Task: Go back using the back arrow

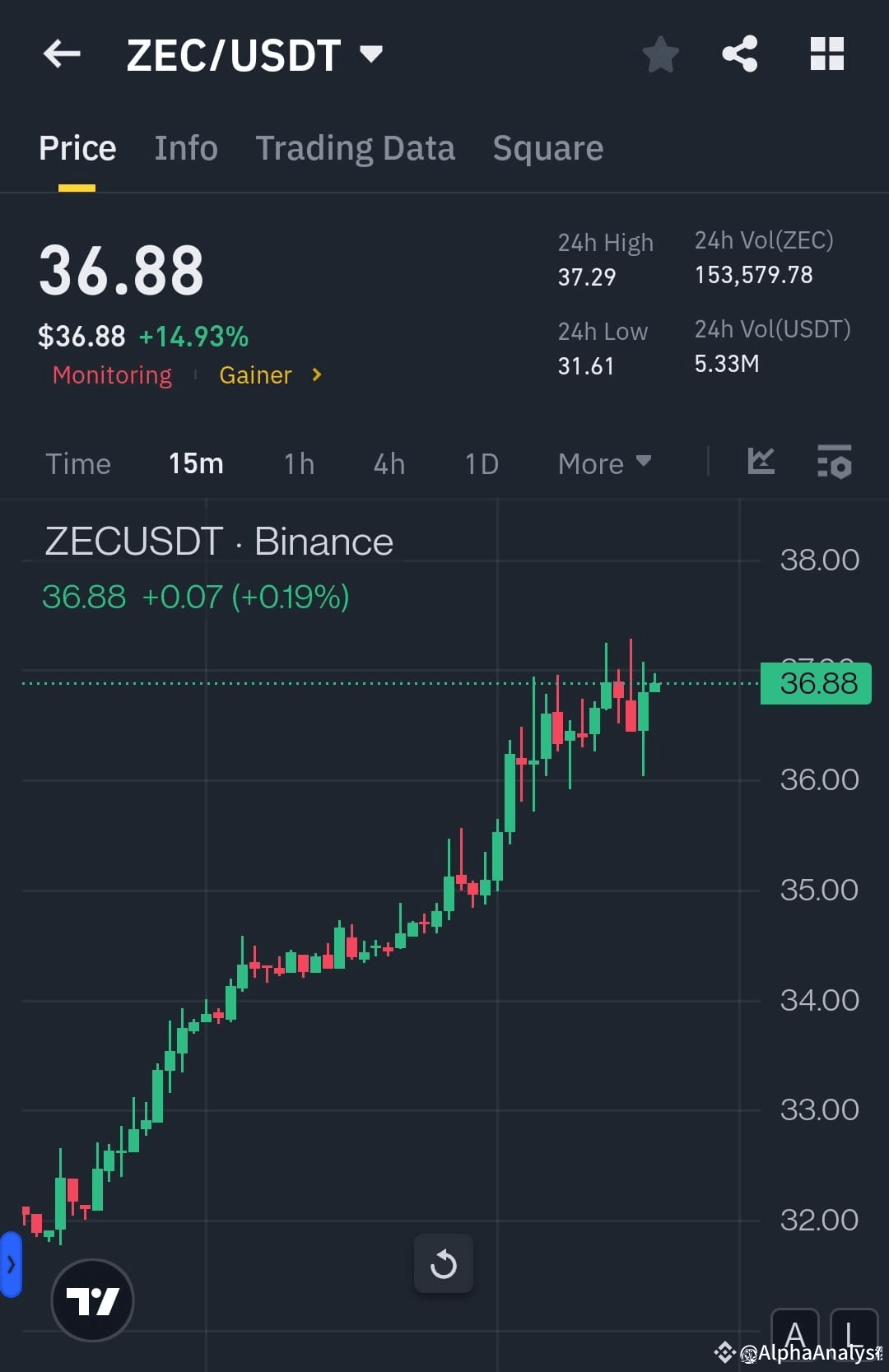Action: click(61, 53)
